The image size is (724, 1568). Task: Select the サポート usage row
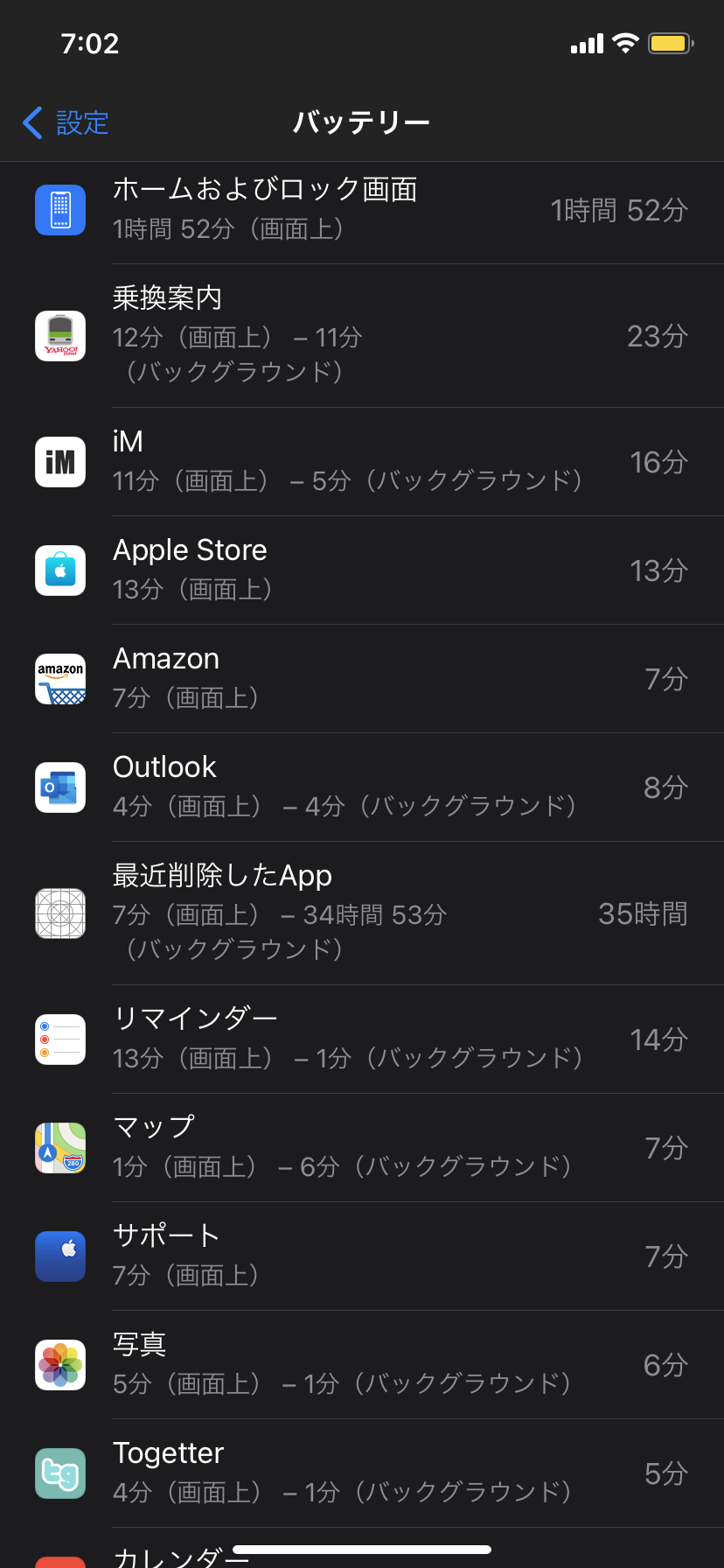coord(362,1256)
